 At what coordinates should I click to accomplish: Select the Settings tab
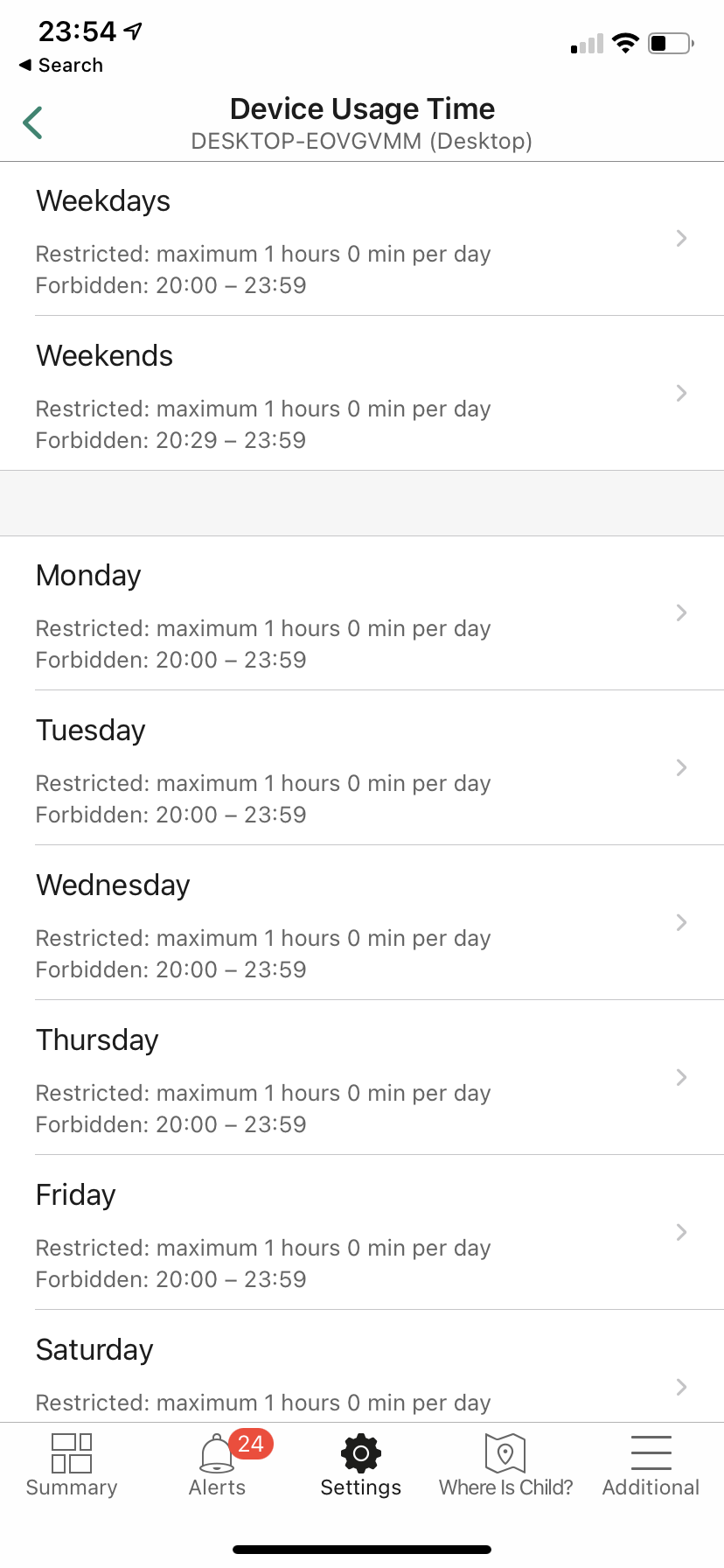(361, 1466)
